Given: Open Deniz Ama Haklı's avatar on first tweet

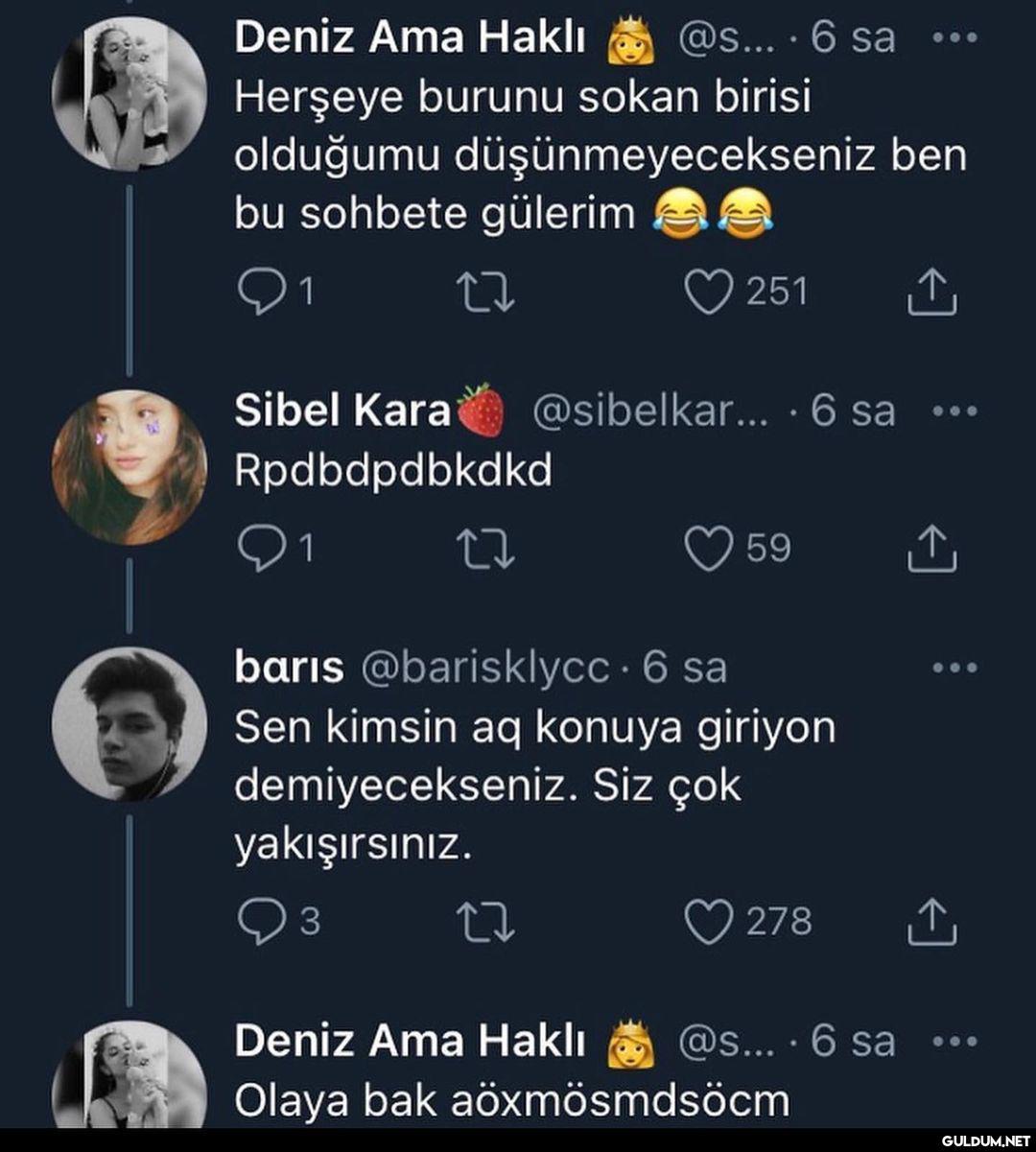Looking at the screenshot, I should 129,94.
